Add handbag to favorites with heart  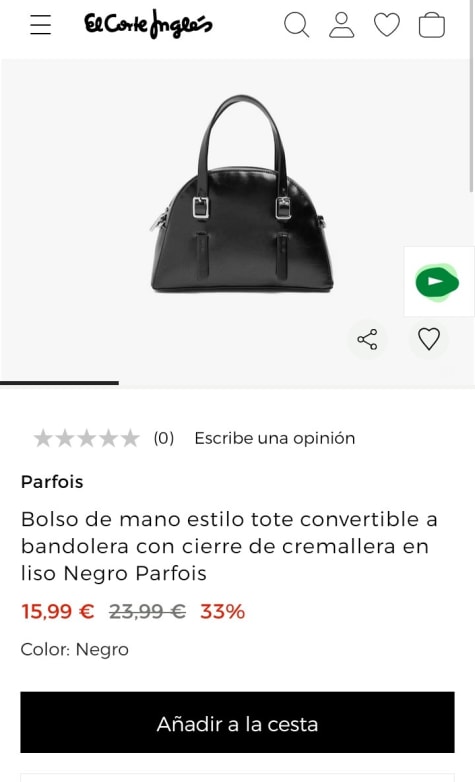(429, 339)
